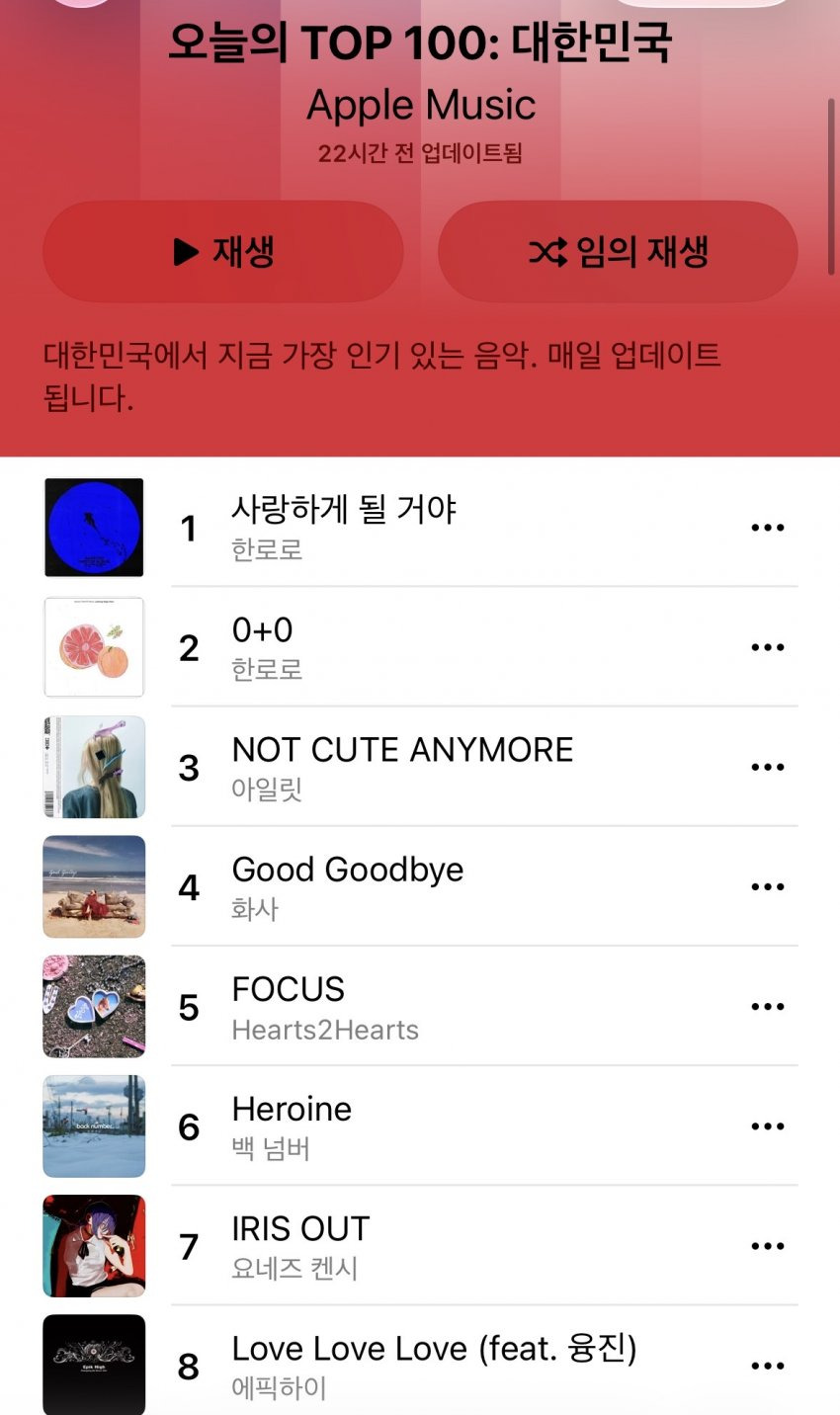Open more options for Love Love Love

767,1366
